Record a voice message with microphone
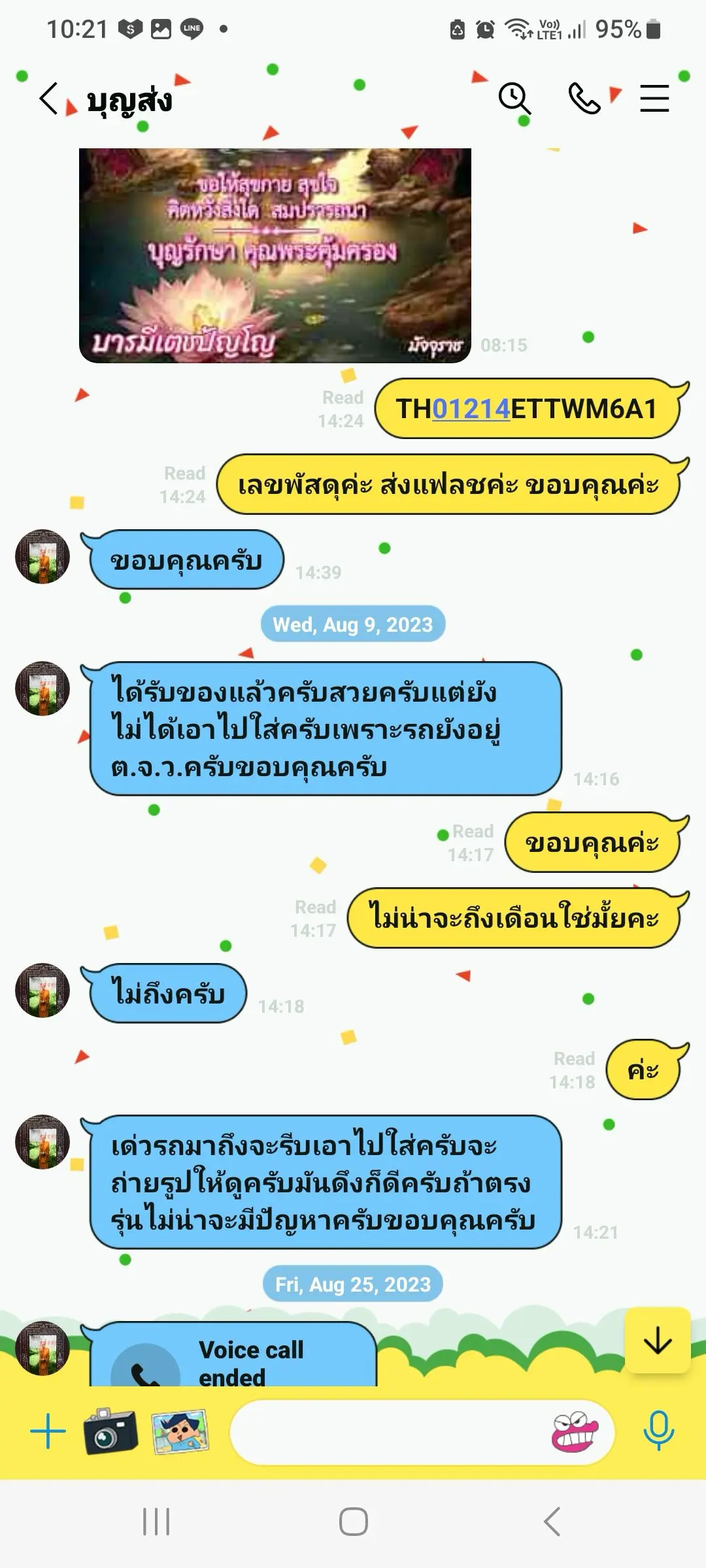The height and width of the screenshot is (1568, 706). pyautogui.click(x=658, y=1430)
